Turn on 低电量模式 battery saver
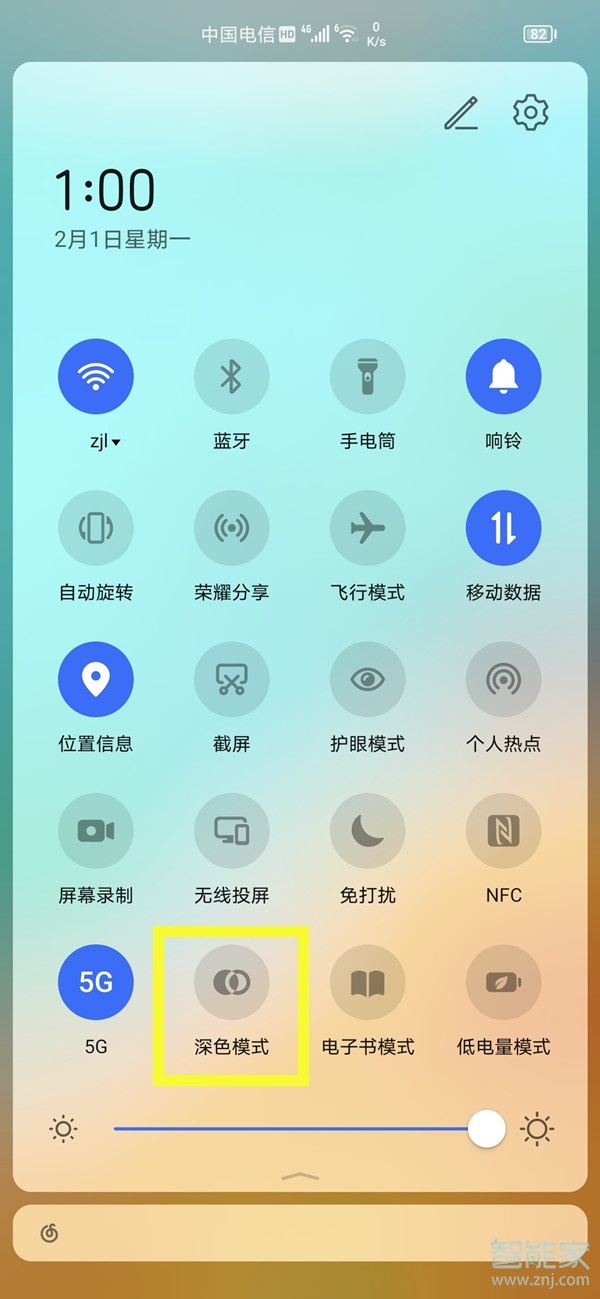 tap(504, 983)
